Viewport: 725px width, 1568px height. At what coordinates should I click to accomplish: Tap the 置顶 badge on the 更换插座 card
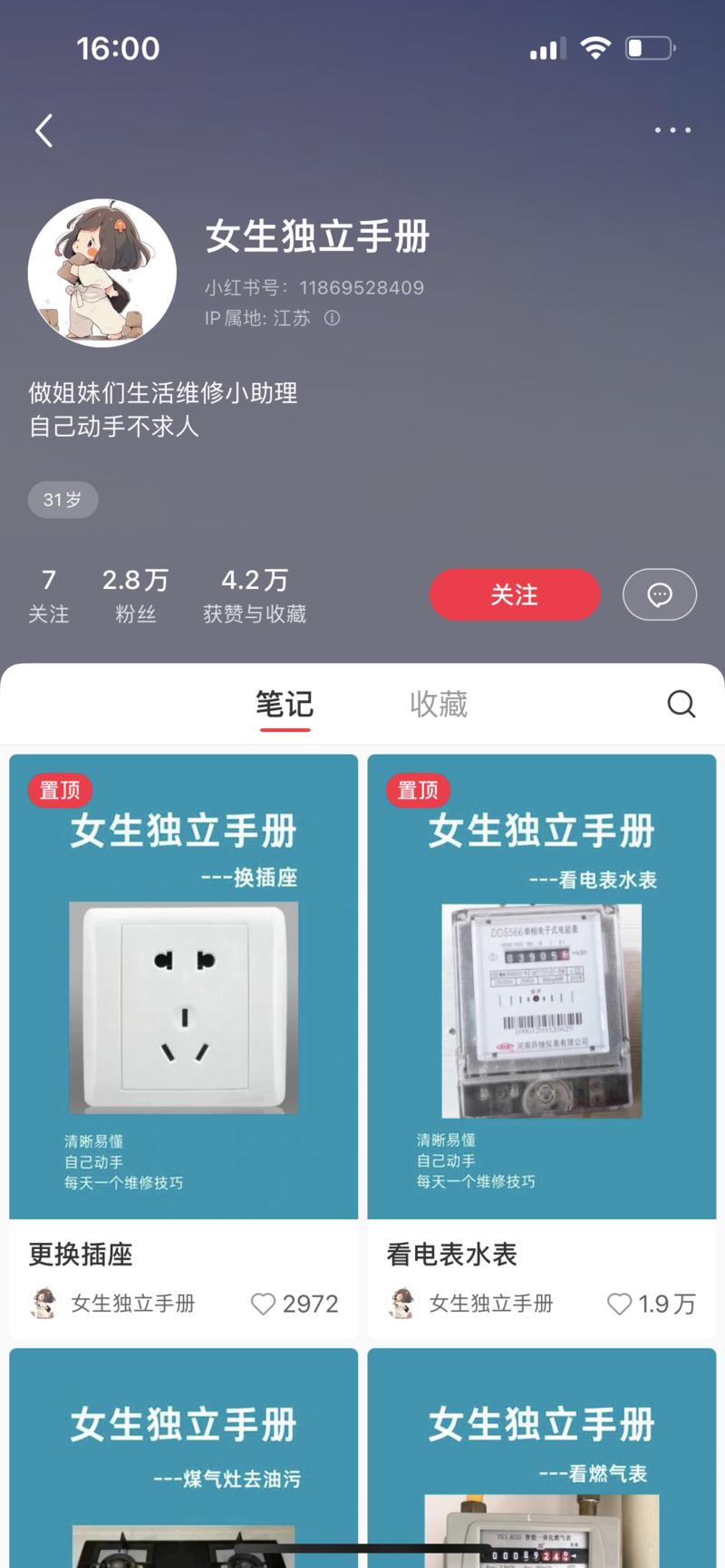point(59,789)
